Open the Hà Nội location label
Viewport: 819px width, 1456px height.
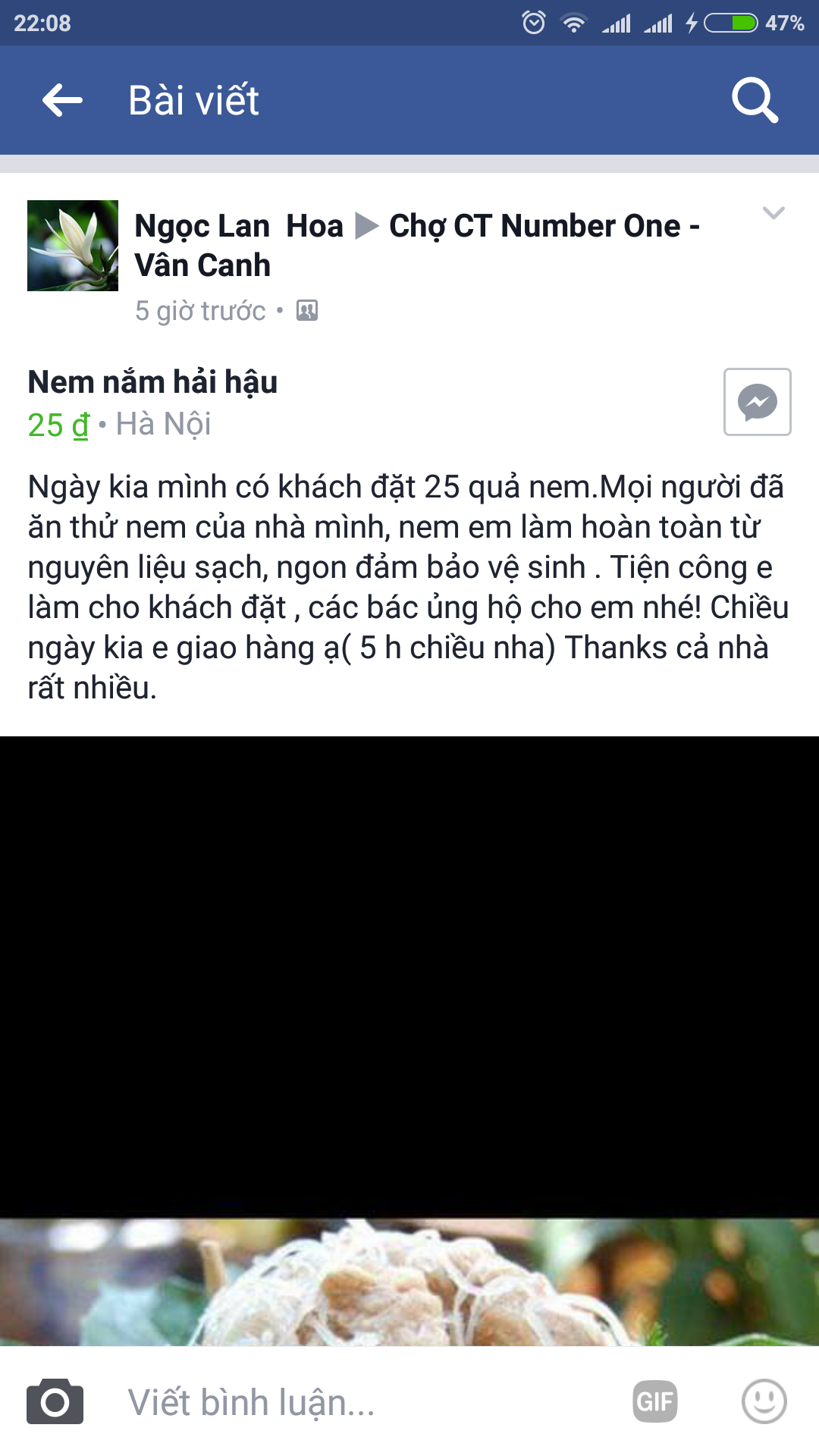point(165,425)
